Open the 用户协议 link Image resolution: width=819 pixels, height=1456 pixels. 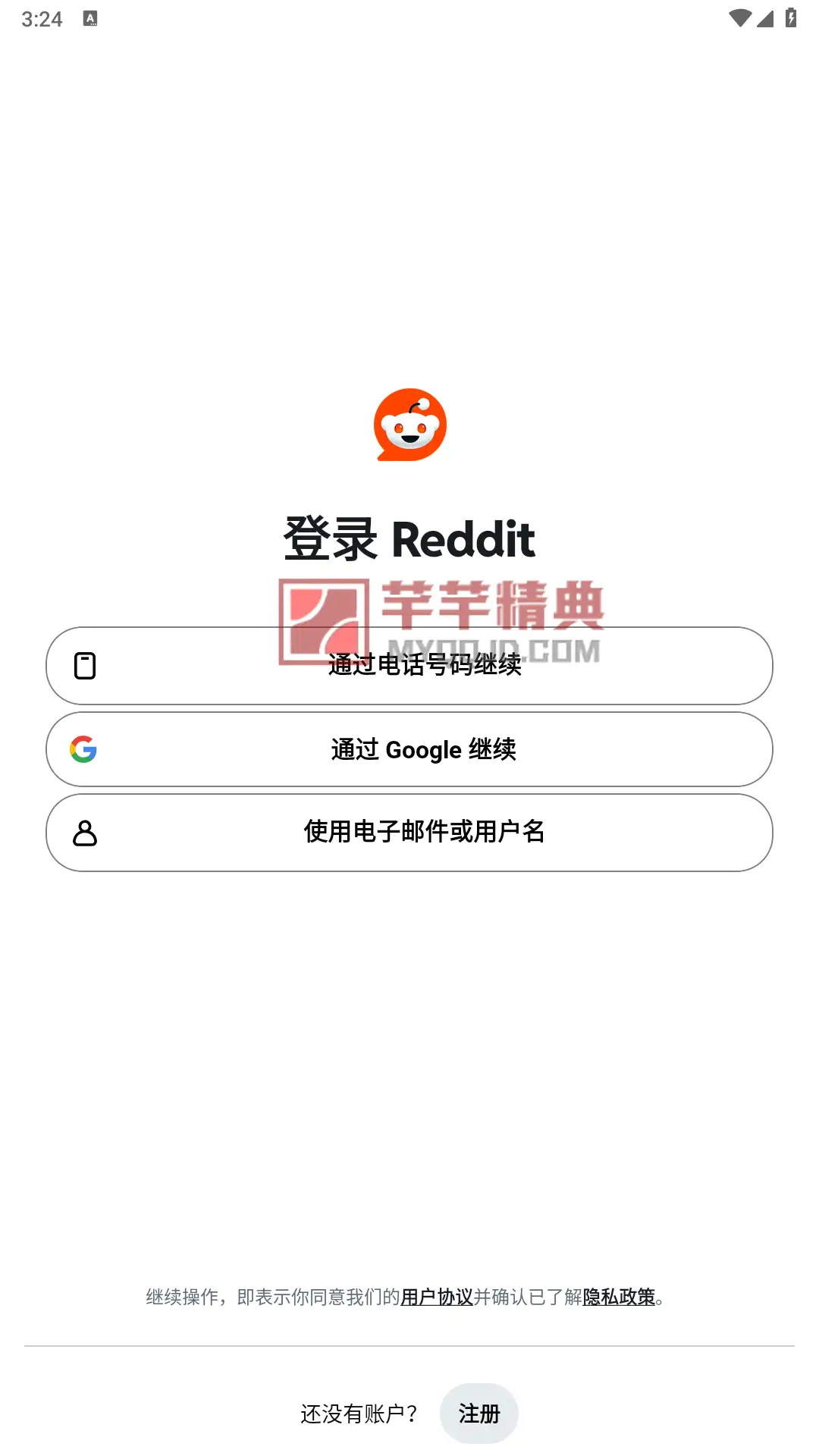pyautogui.click(x=437, y=1297)
